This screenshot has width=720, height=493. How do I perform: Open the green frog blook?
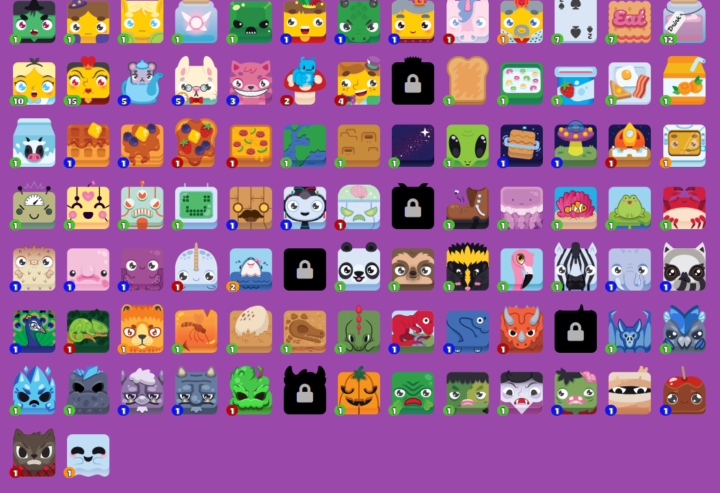pos(629,207)
